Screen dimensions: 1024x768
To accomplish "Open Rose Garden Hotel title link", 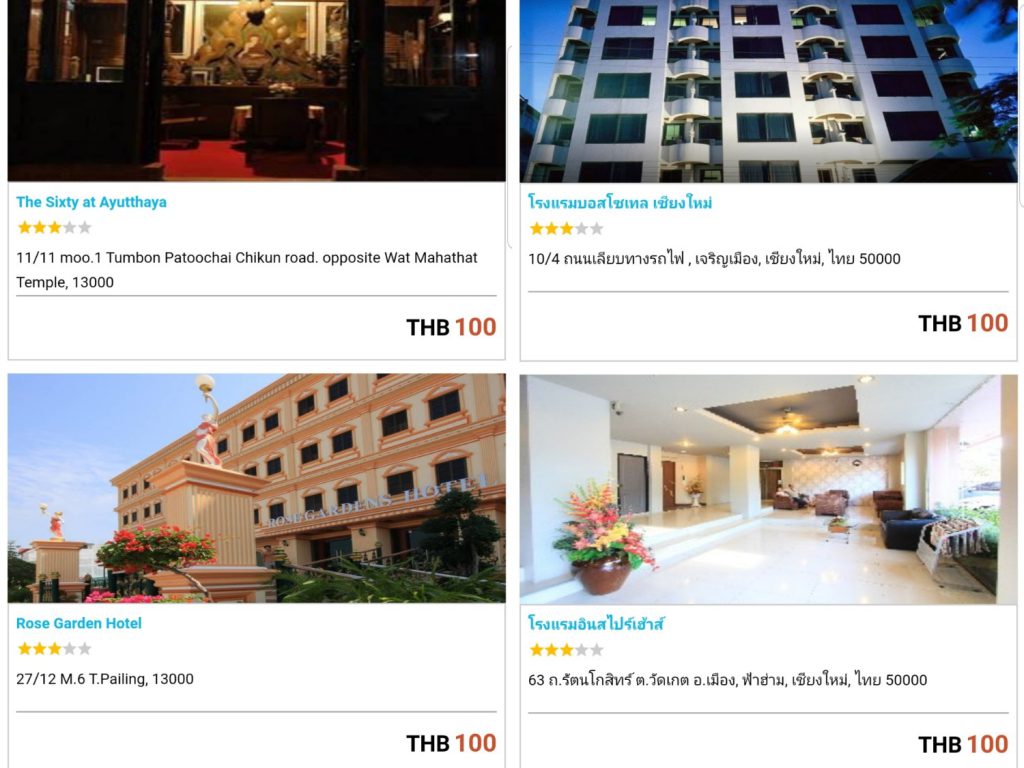I will 79,623.
